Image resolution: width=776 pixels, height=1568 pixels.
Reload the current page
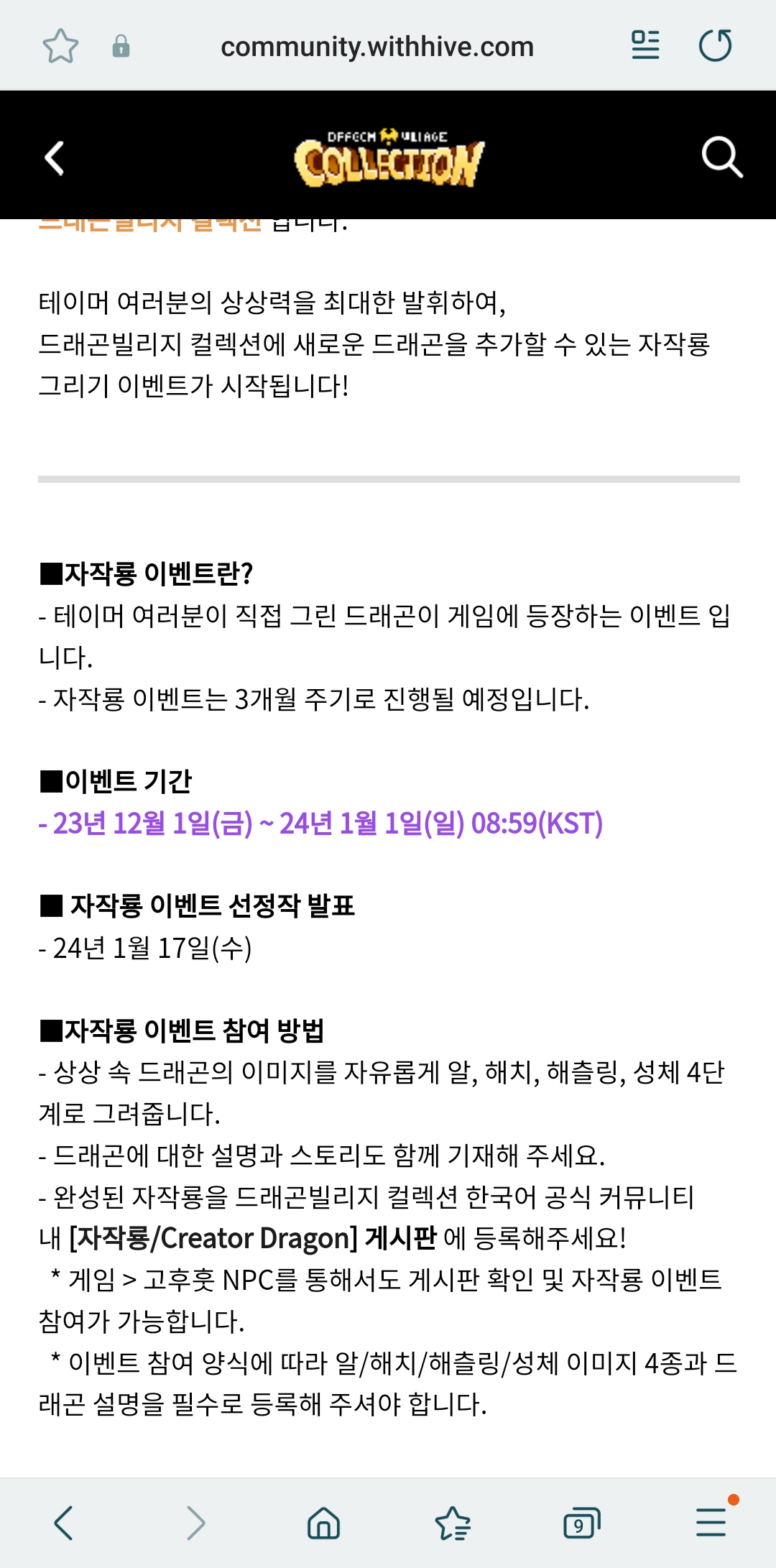pos(715,45)
